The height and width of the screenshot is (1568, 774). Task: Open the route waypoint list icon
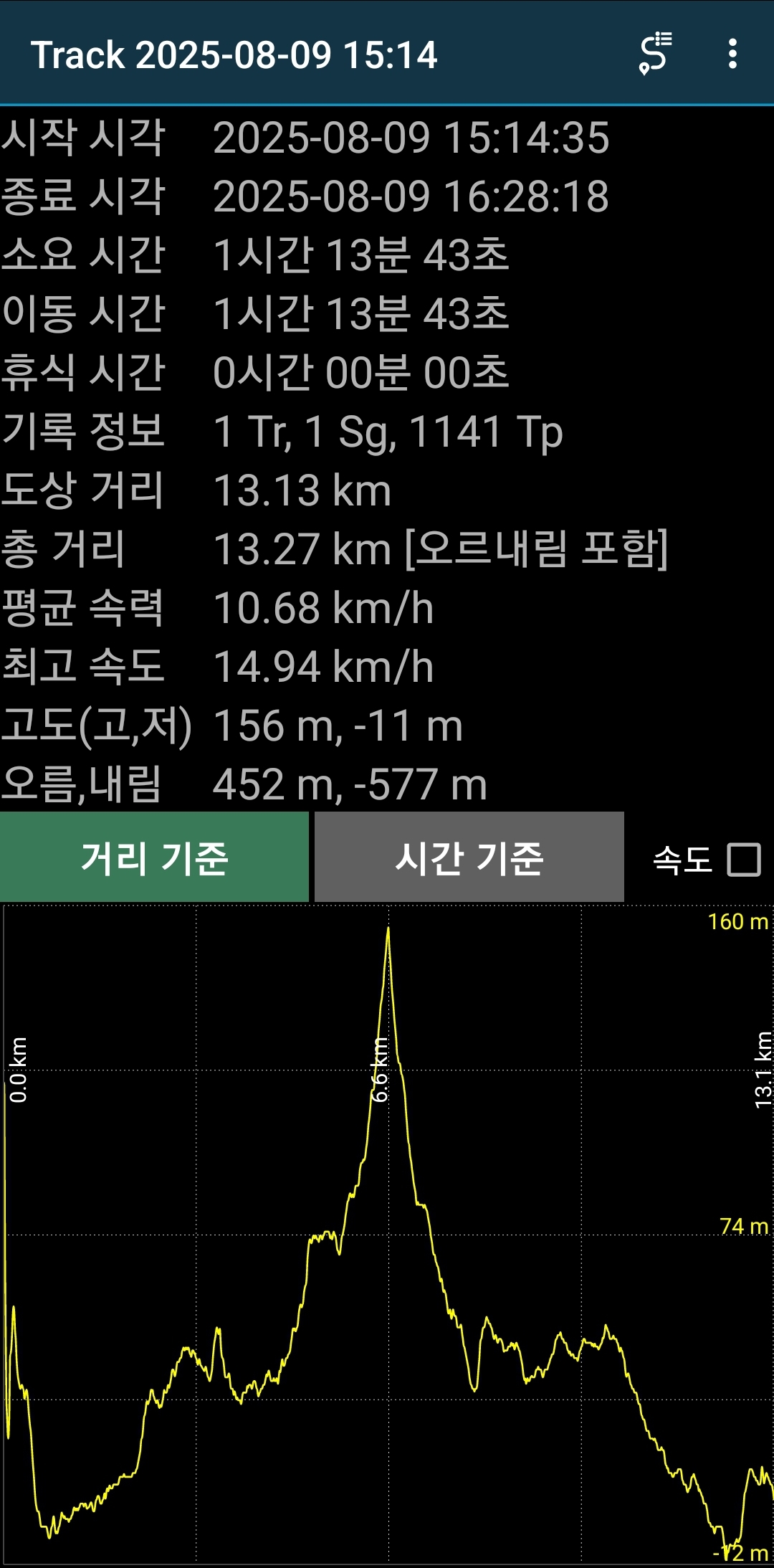655,54
